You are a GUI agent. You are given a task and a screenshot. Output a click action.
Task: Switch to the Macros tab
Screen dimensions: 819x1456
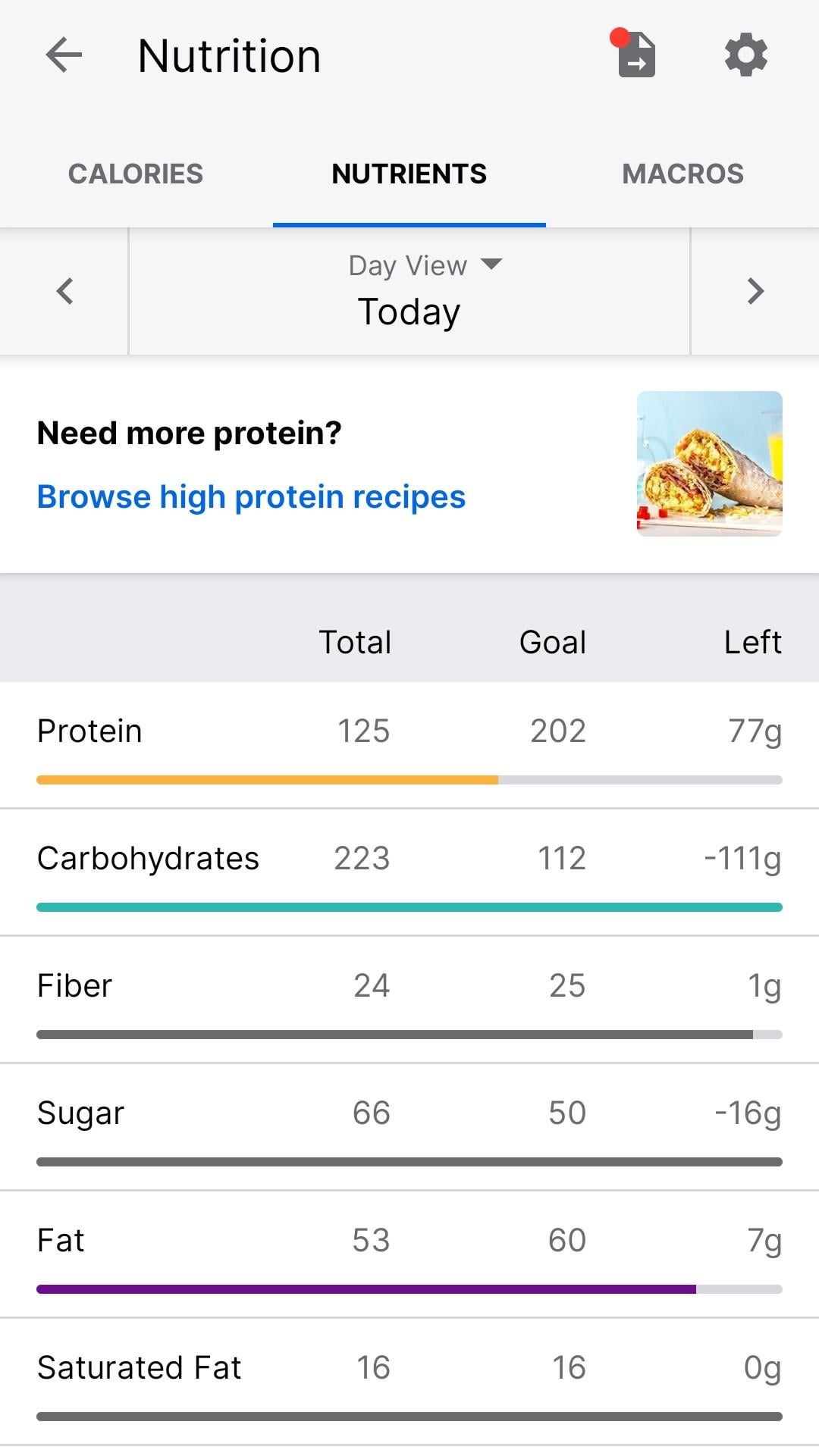pos(682,174)
